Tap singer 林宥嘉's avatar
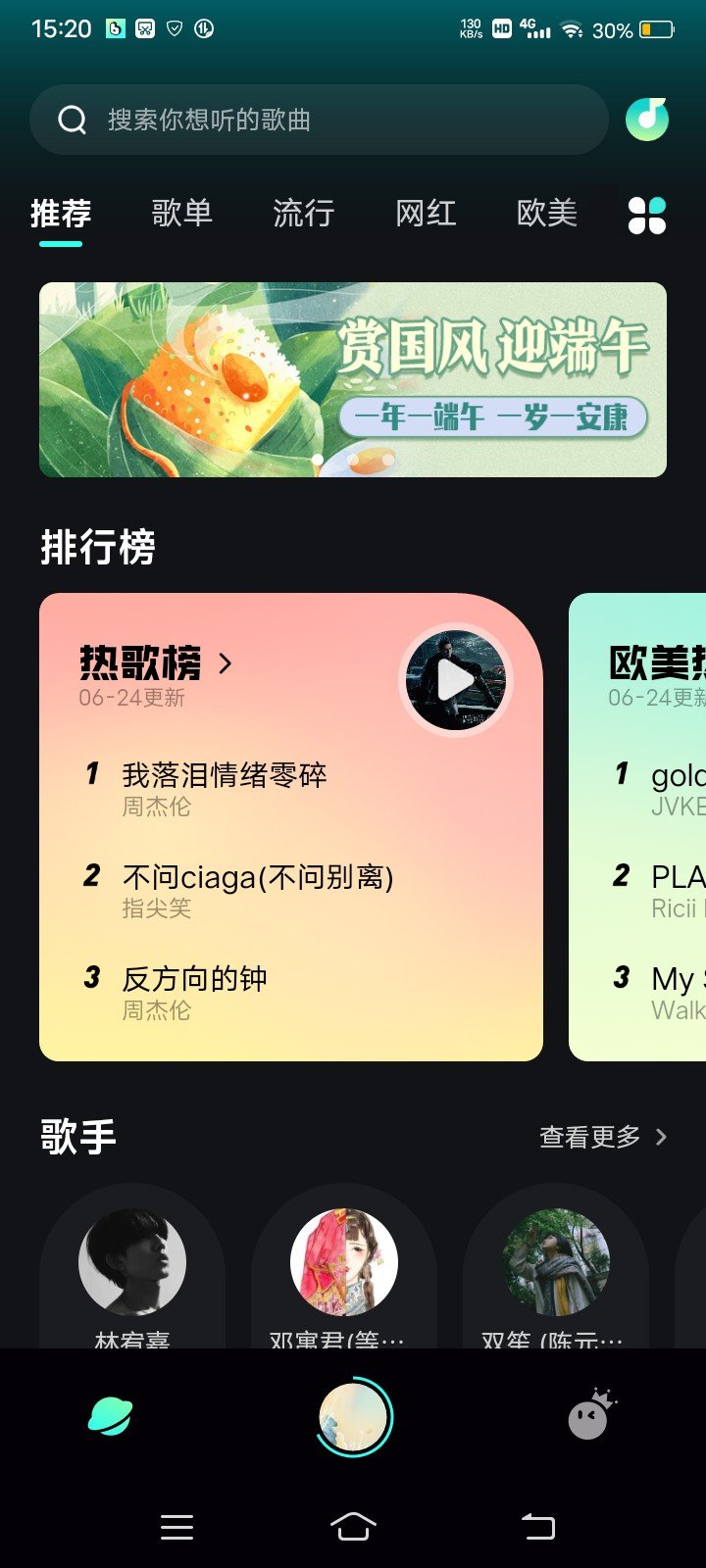The width and height of the screenshot is (706, 1568). point(131,1262)
